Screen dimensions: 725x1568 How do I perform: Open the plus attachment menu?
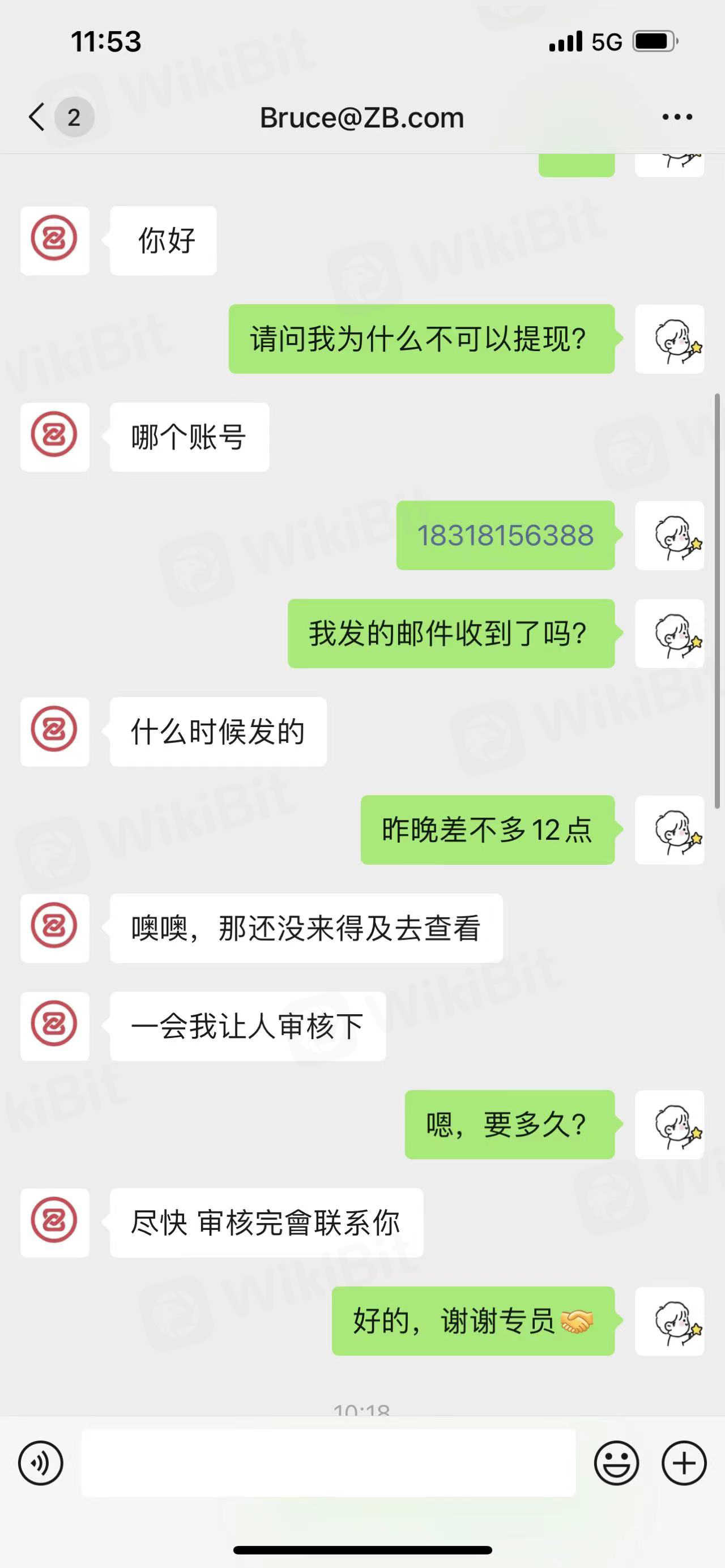(684, 1463)
